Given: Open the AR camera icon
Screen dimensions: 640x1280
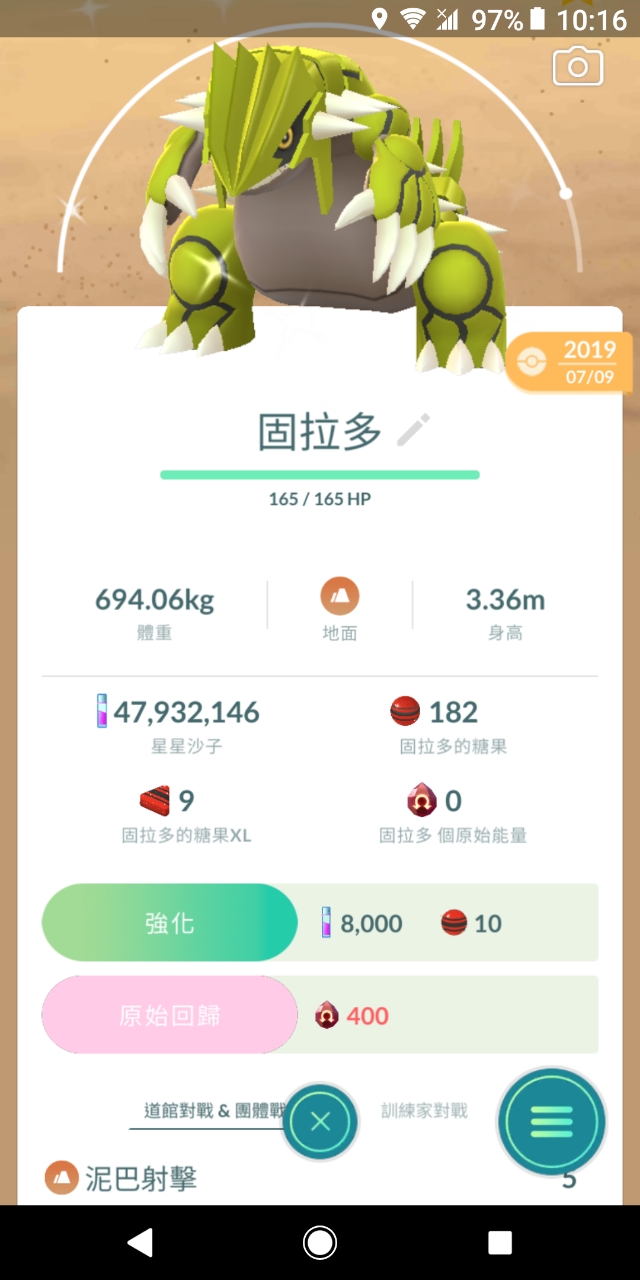Looking at the screenshot, I should click(x=578, y=68).
